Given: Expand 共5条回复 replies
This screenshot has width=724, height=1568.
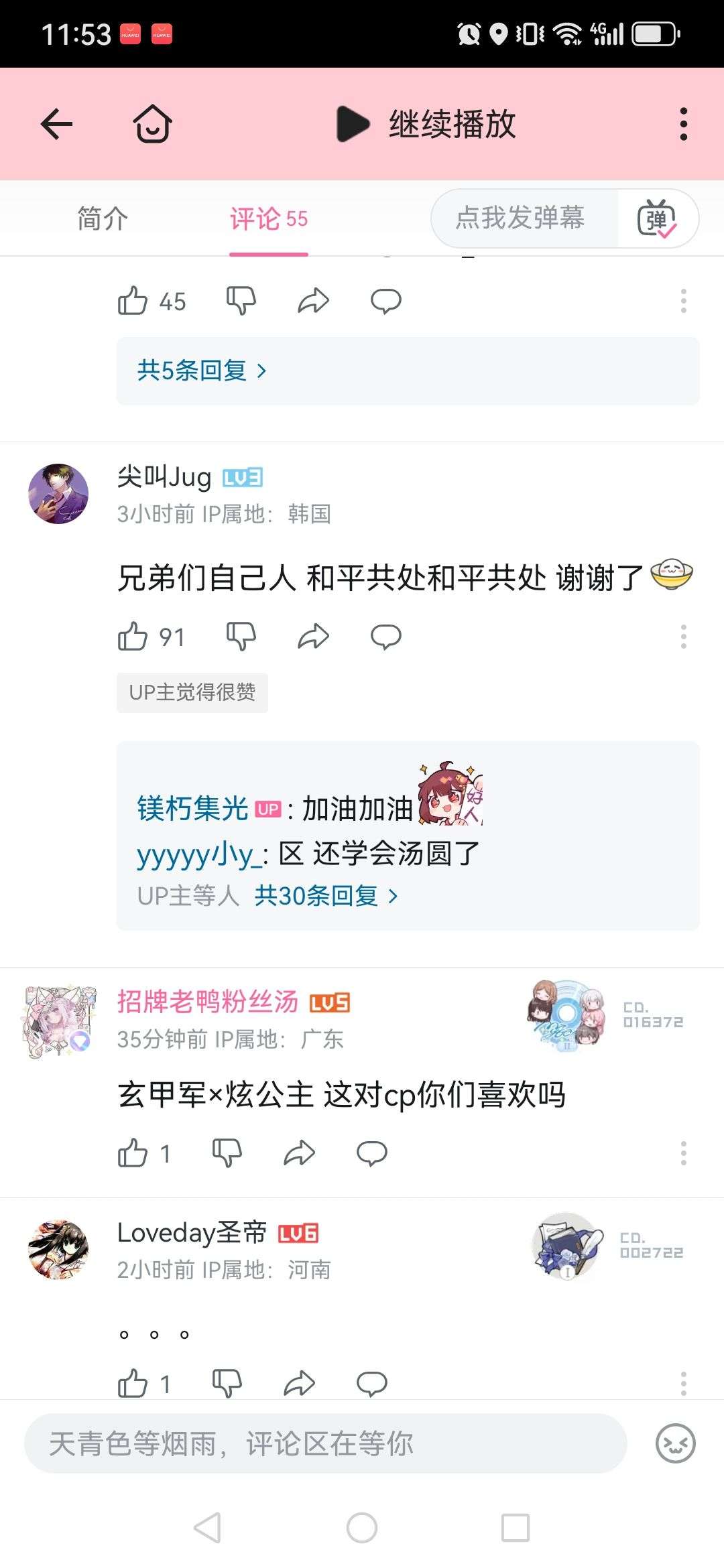Looking at the screenshot, I should click(202, 371).
